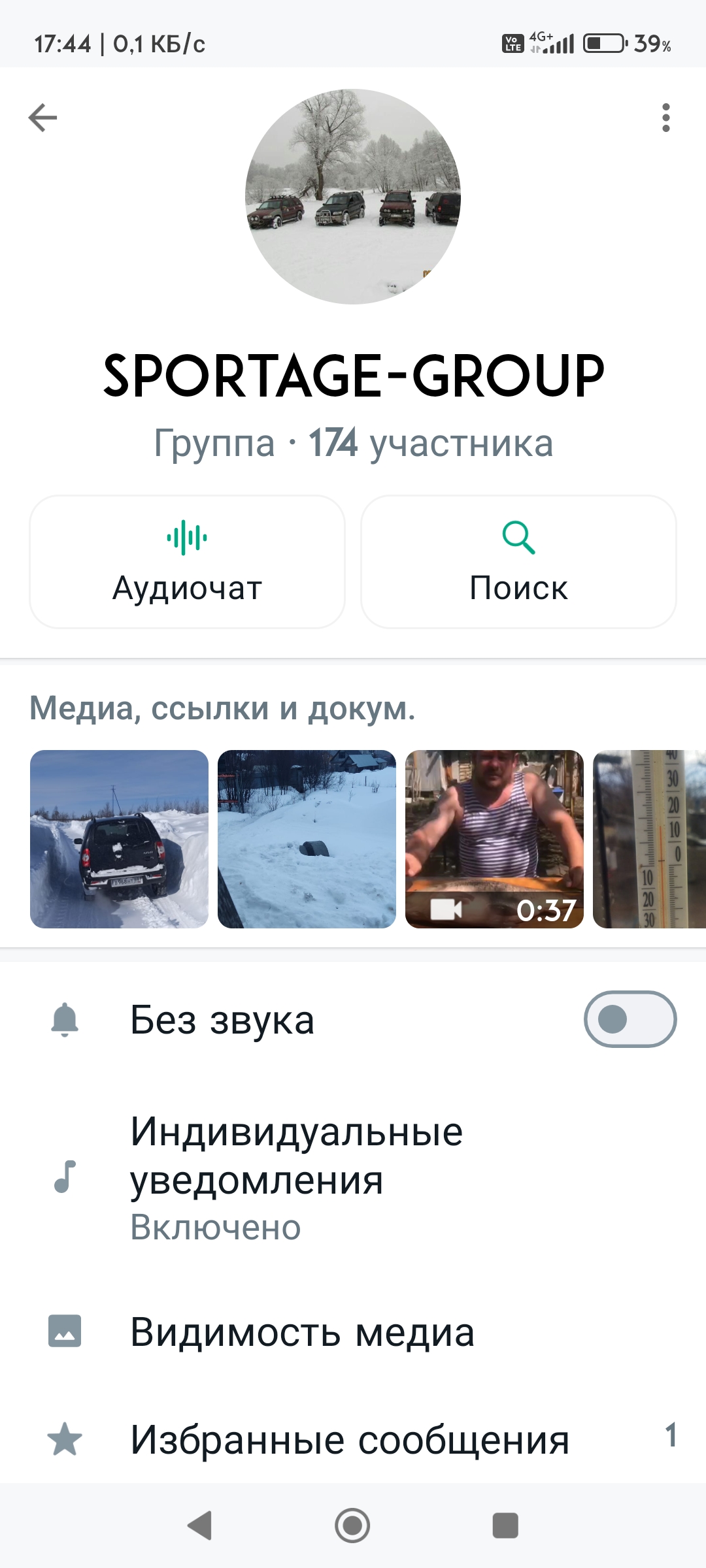Tap the system home button
This screenshot has height=1568, width=706.
click(352, 1526)
